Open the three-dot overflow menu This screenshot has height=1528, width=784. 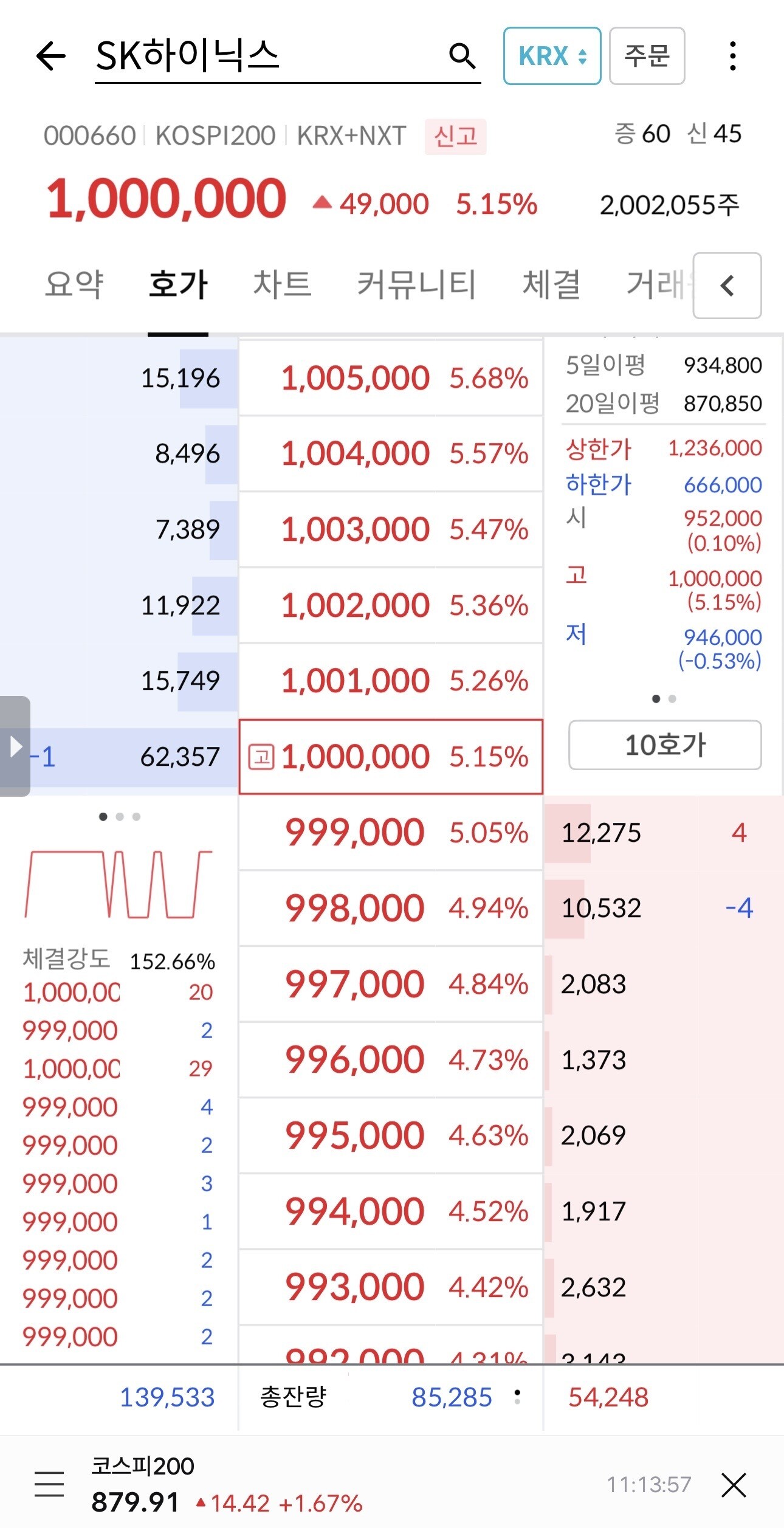click(733, 57)
